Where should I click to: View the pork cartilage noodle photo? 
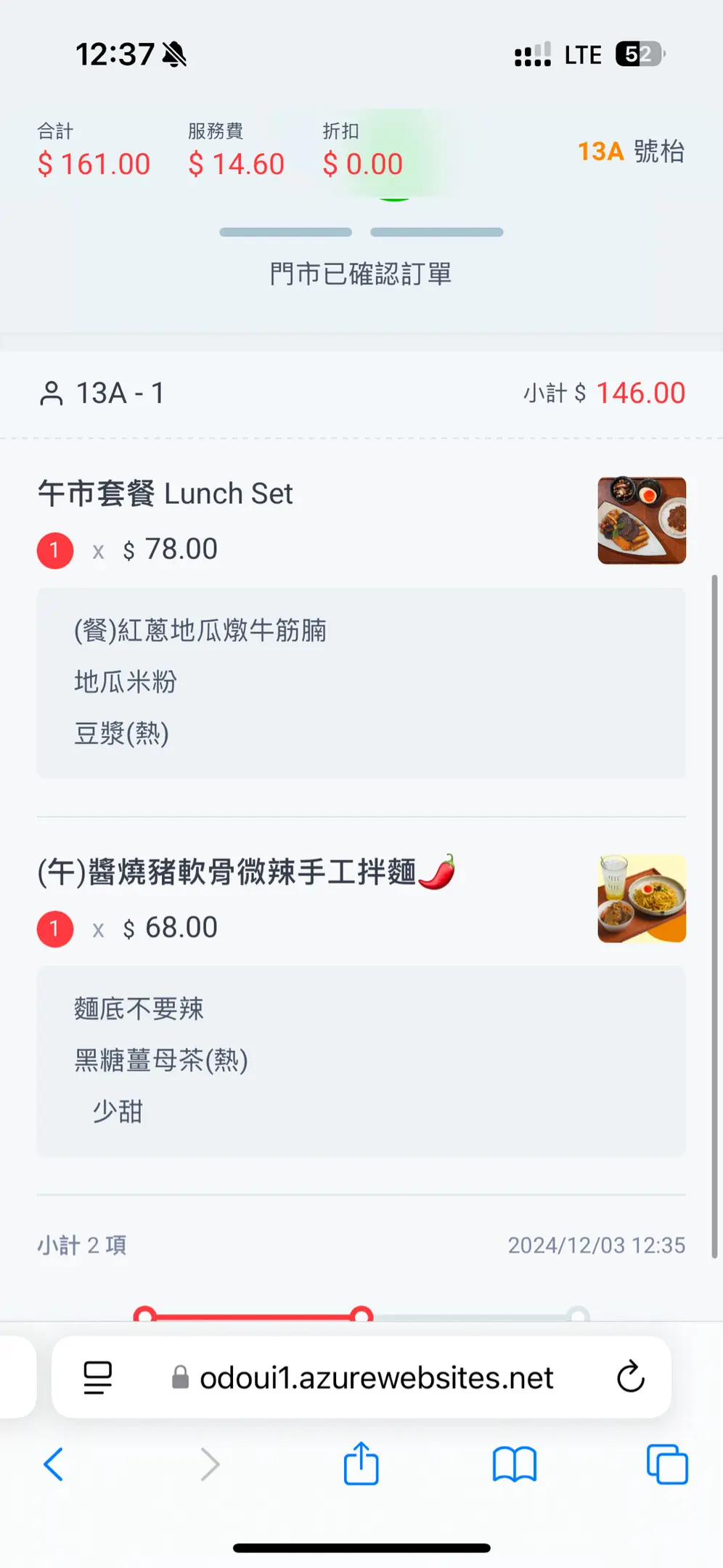click(x=642, y=899)
